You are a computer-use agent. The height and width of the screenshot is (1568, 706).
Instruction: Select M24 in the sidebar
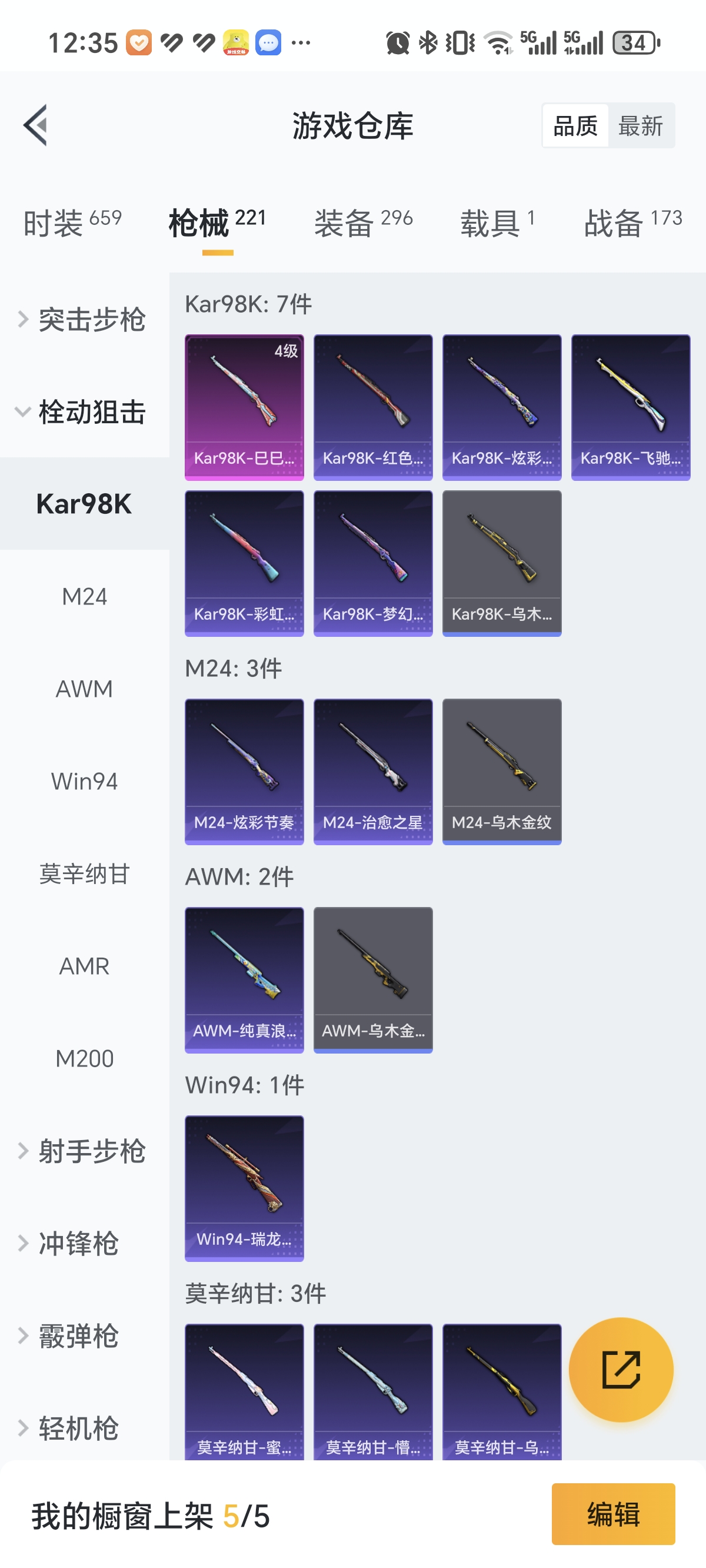click(84, 596)
